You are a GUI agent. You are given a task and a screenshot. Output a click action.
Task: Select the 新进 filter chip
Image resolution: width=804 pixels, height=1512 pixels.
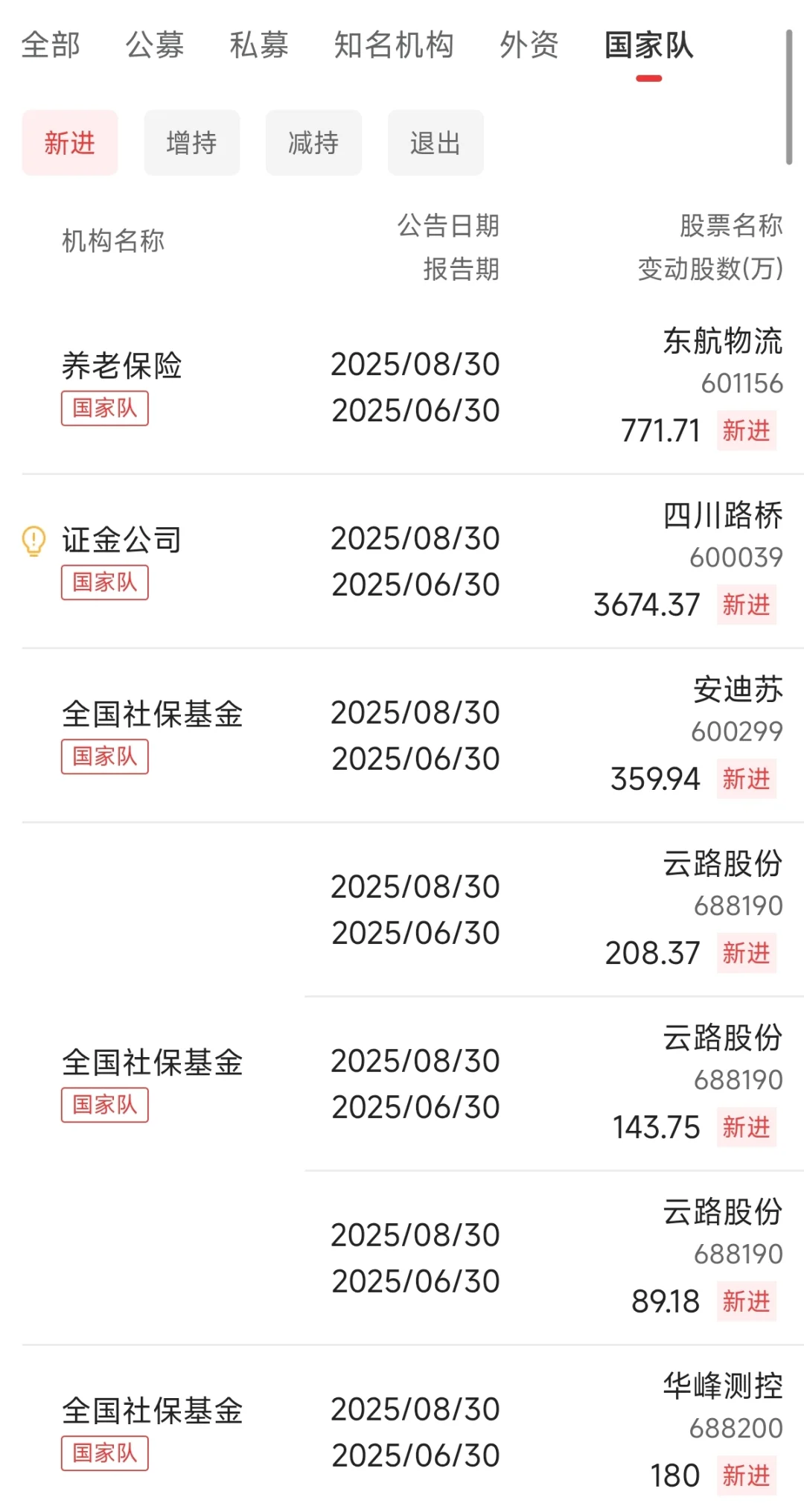coord(70,143)
